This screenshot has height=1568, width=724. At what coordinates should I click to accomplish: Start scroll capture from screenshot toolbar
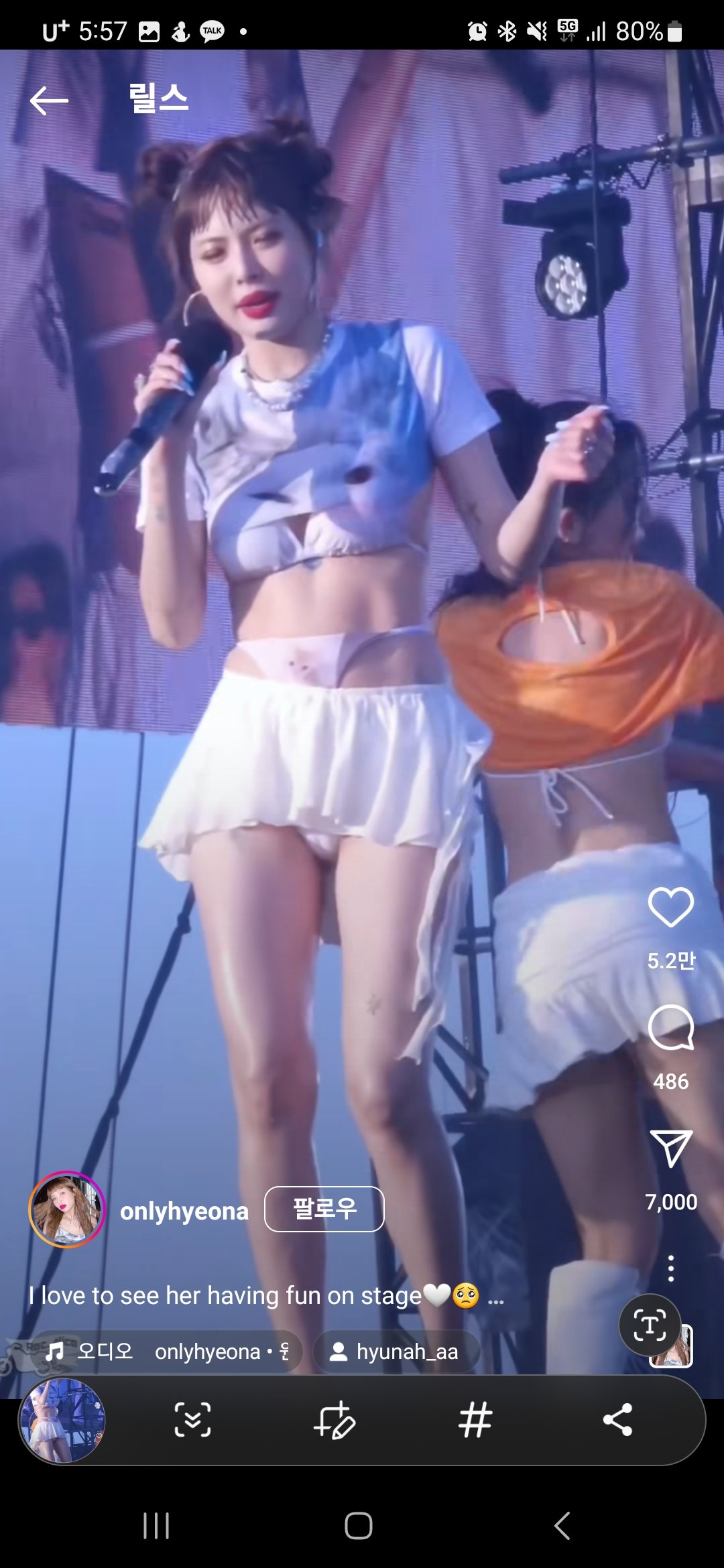tap(192, 1420)
